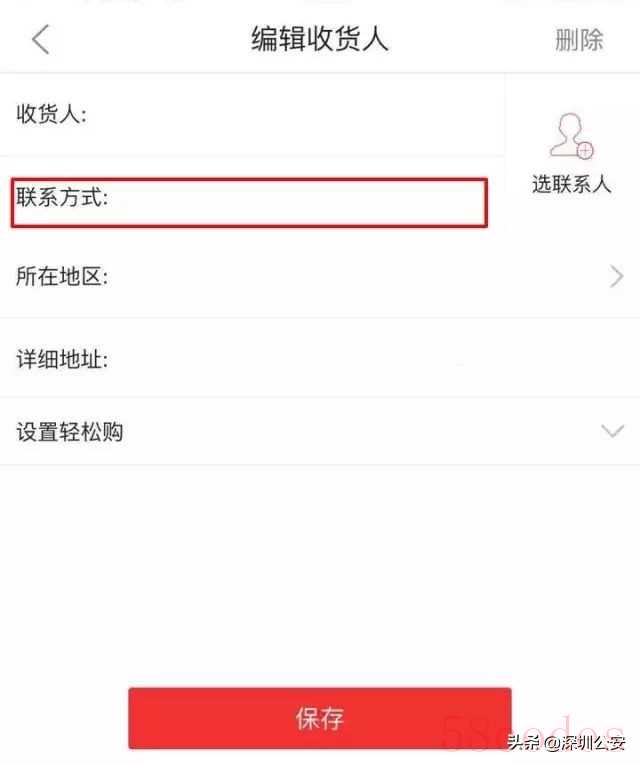Save the recipient with 保存
The image size is (640, 765).
(320, 717)
